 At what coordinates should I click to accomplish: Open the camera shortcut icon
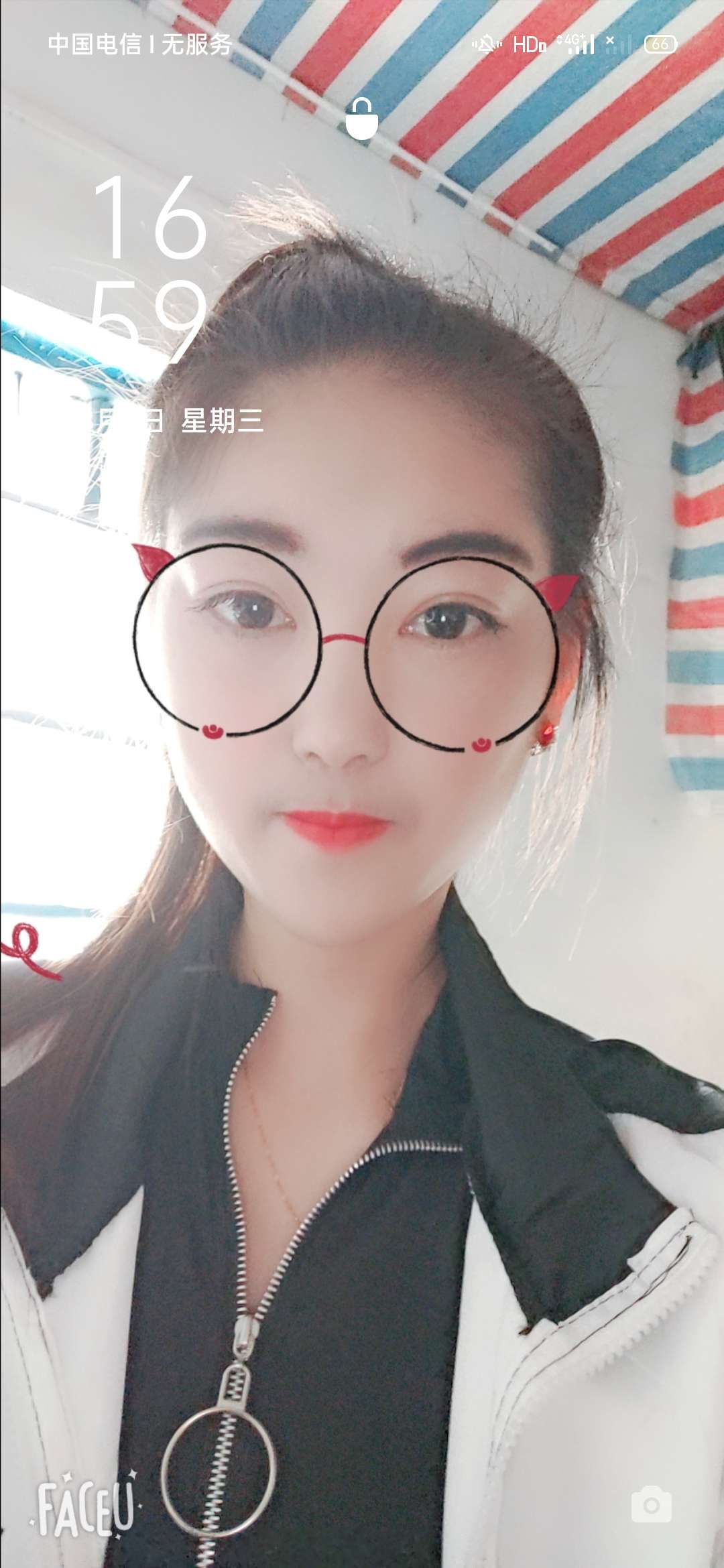coord(651,1504)
